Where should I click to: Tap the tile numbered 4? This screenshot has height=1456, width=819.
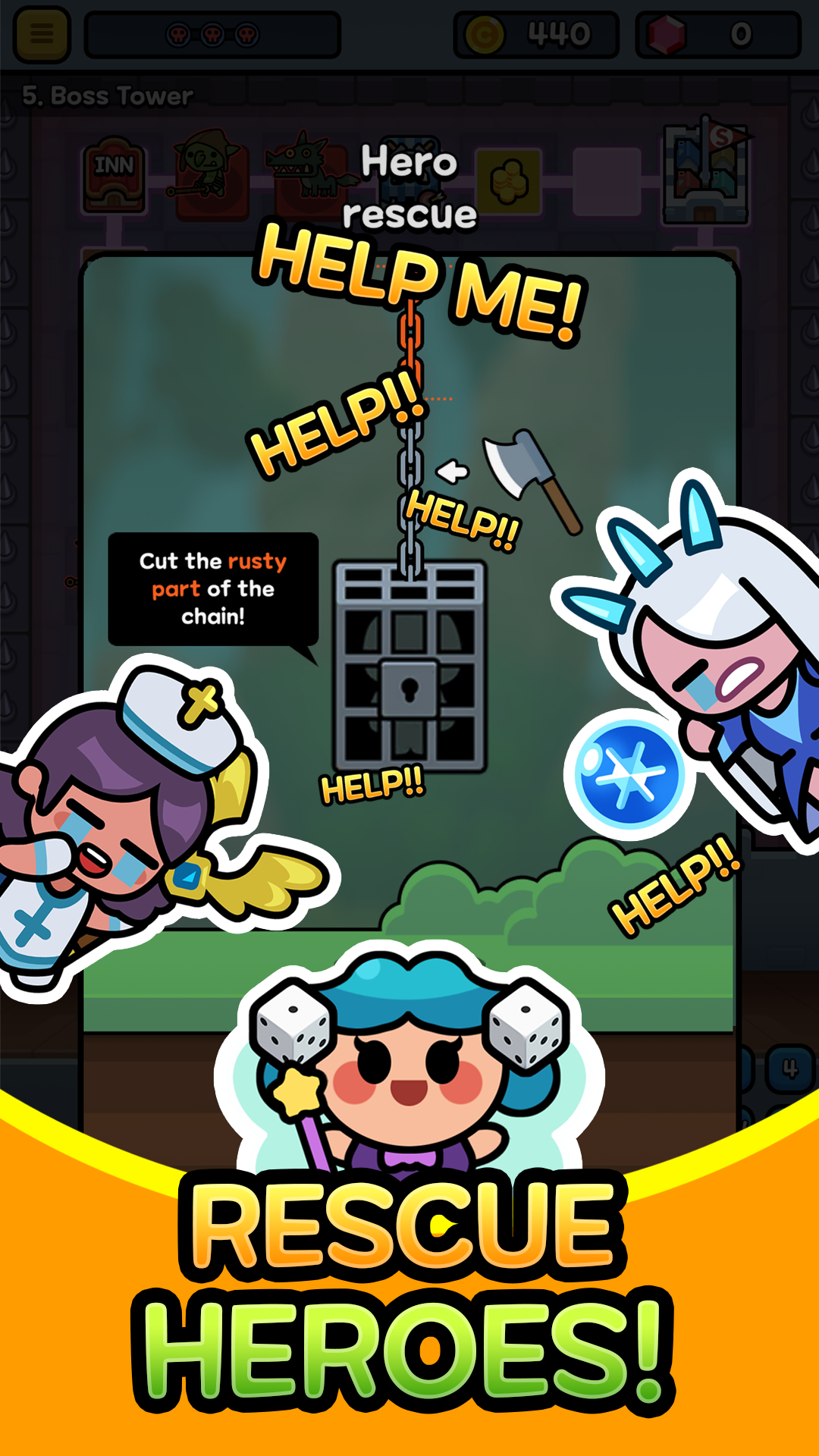click(x=789, y=1065)
